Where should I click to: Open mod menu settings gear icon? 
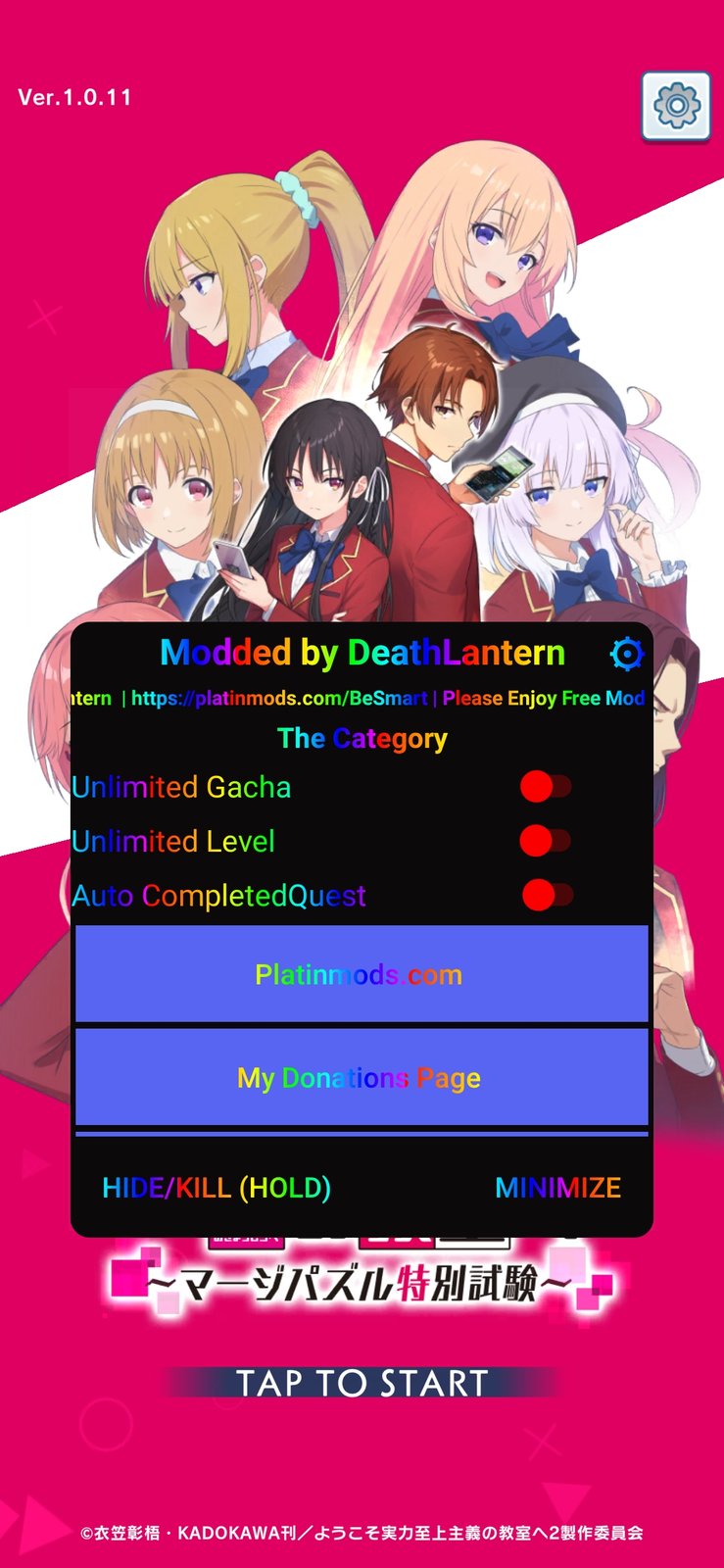point(627,654)
